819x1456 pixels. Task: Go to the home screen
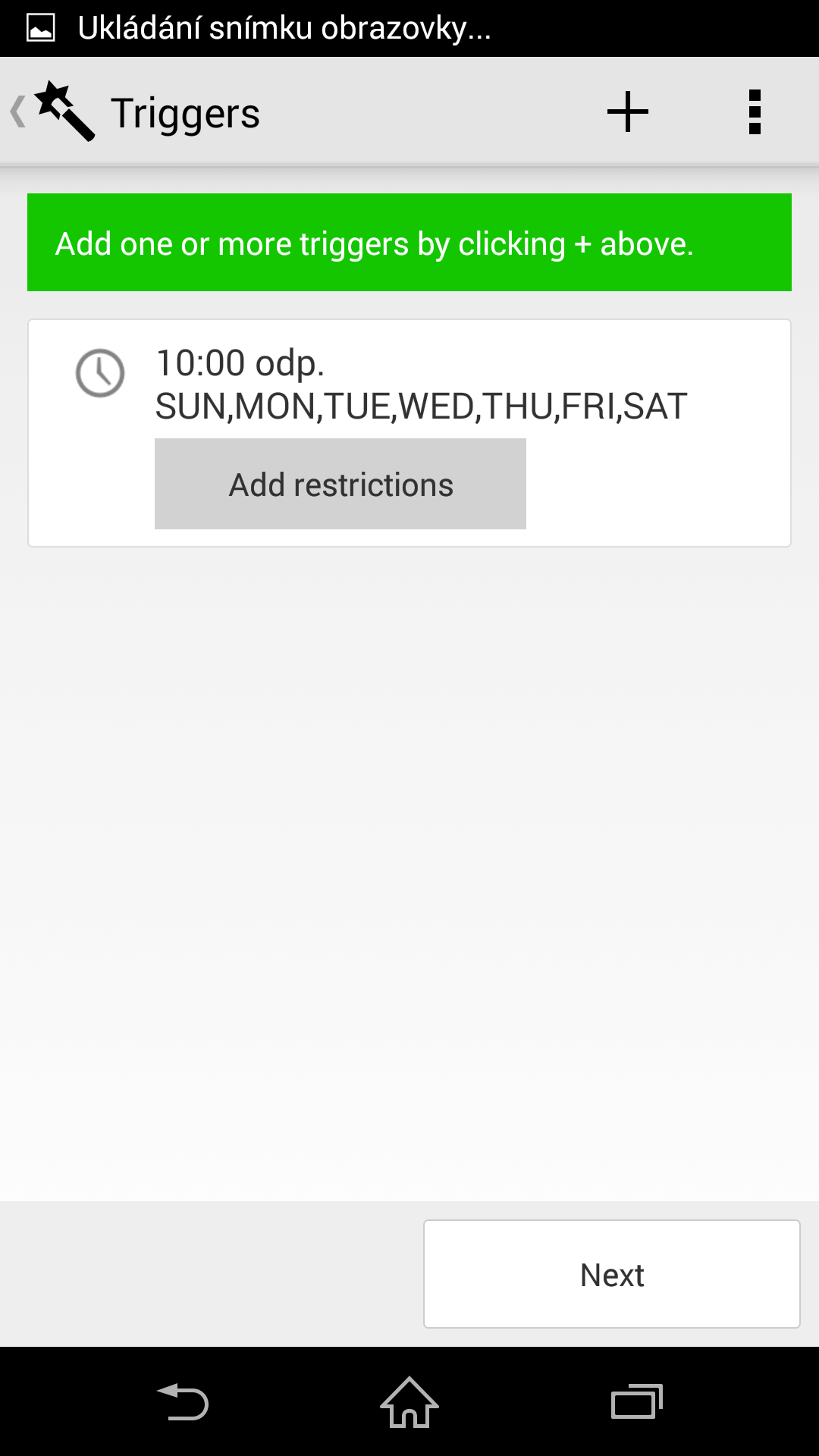(x=409, y=1401)
